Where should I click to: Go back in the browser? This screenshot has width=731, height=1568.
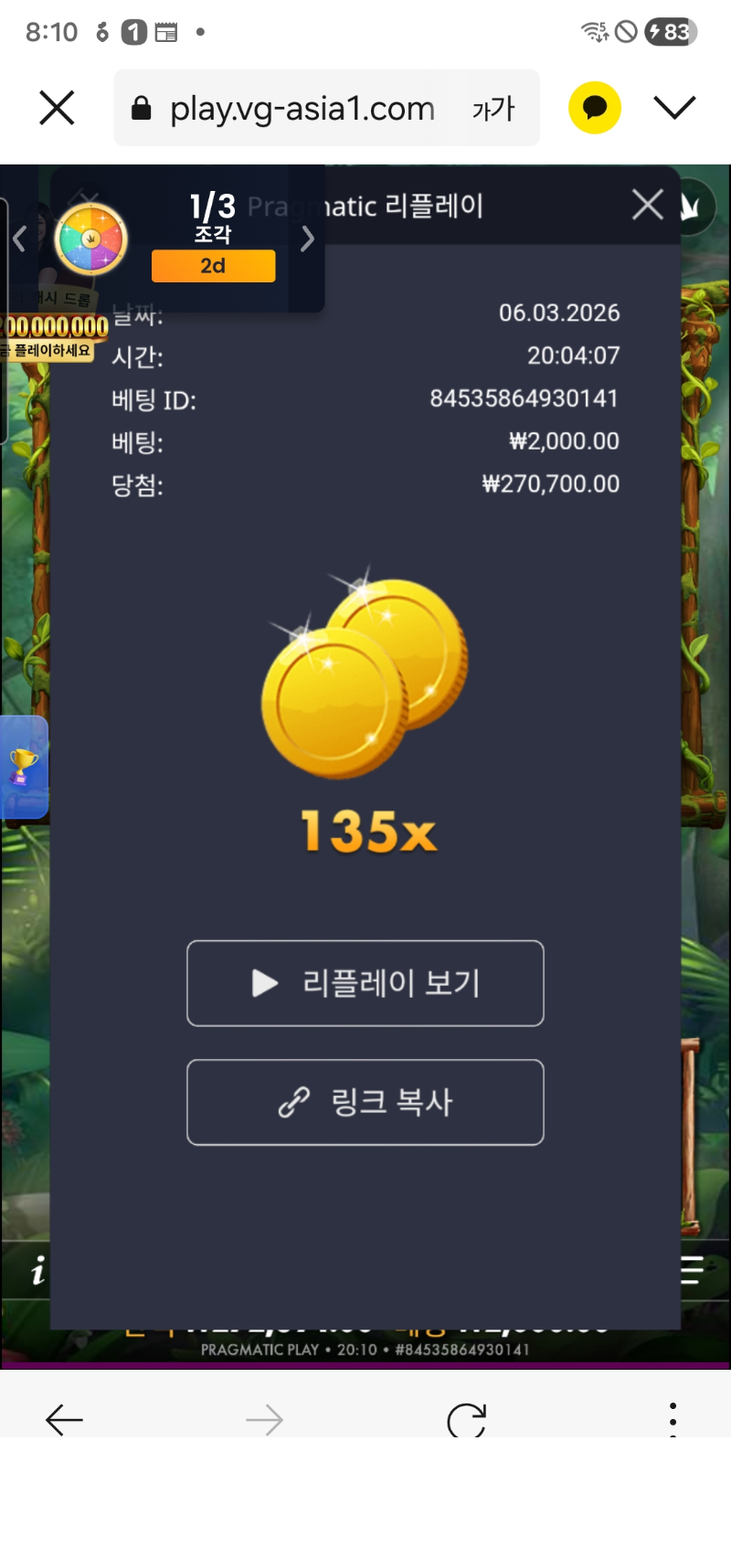64,1419
